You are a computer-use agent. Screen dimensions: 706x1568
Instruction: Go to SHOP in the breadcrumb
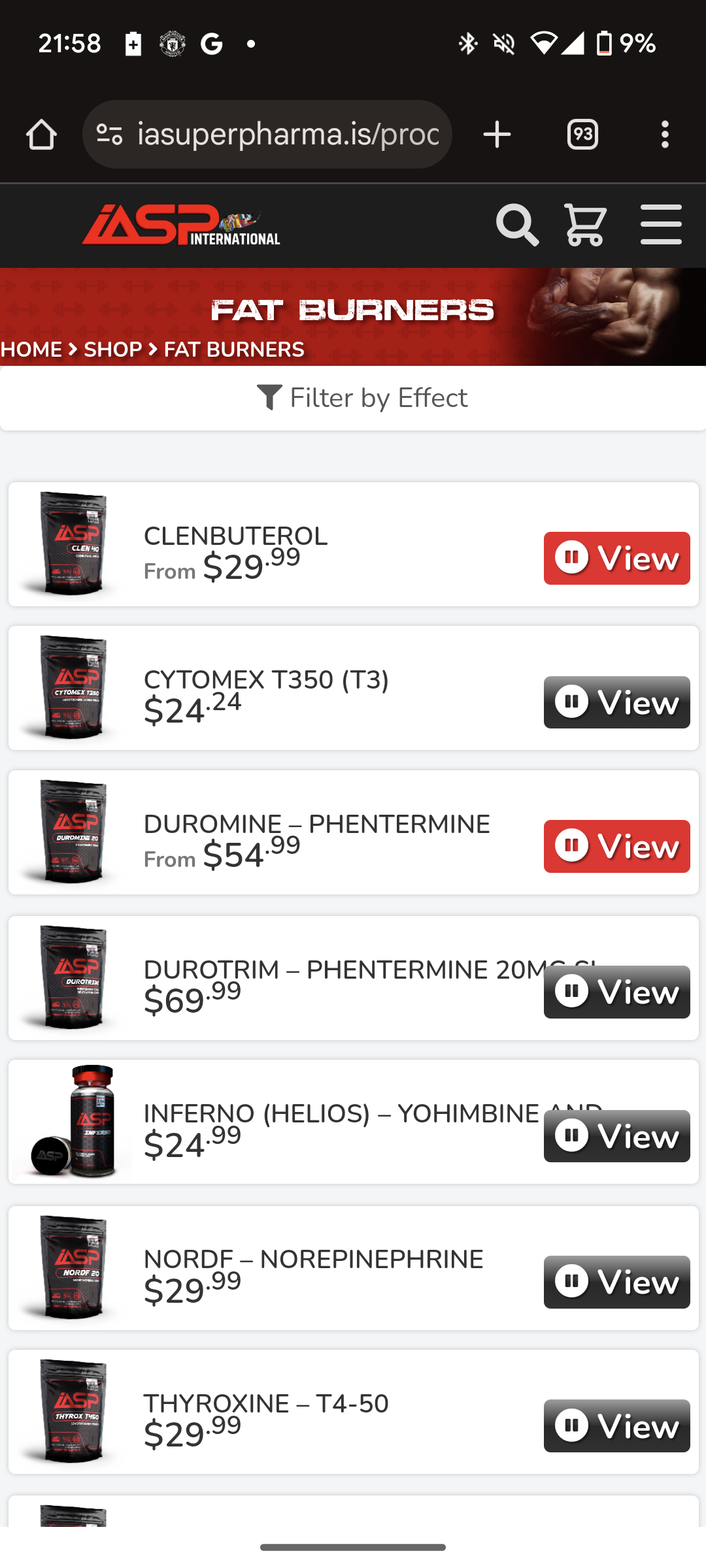pyautogui.click(x=112, y=350)
